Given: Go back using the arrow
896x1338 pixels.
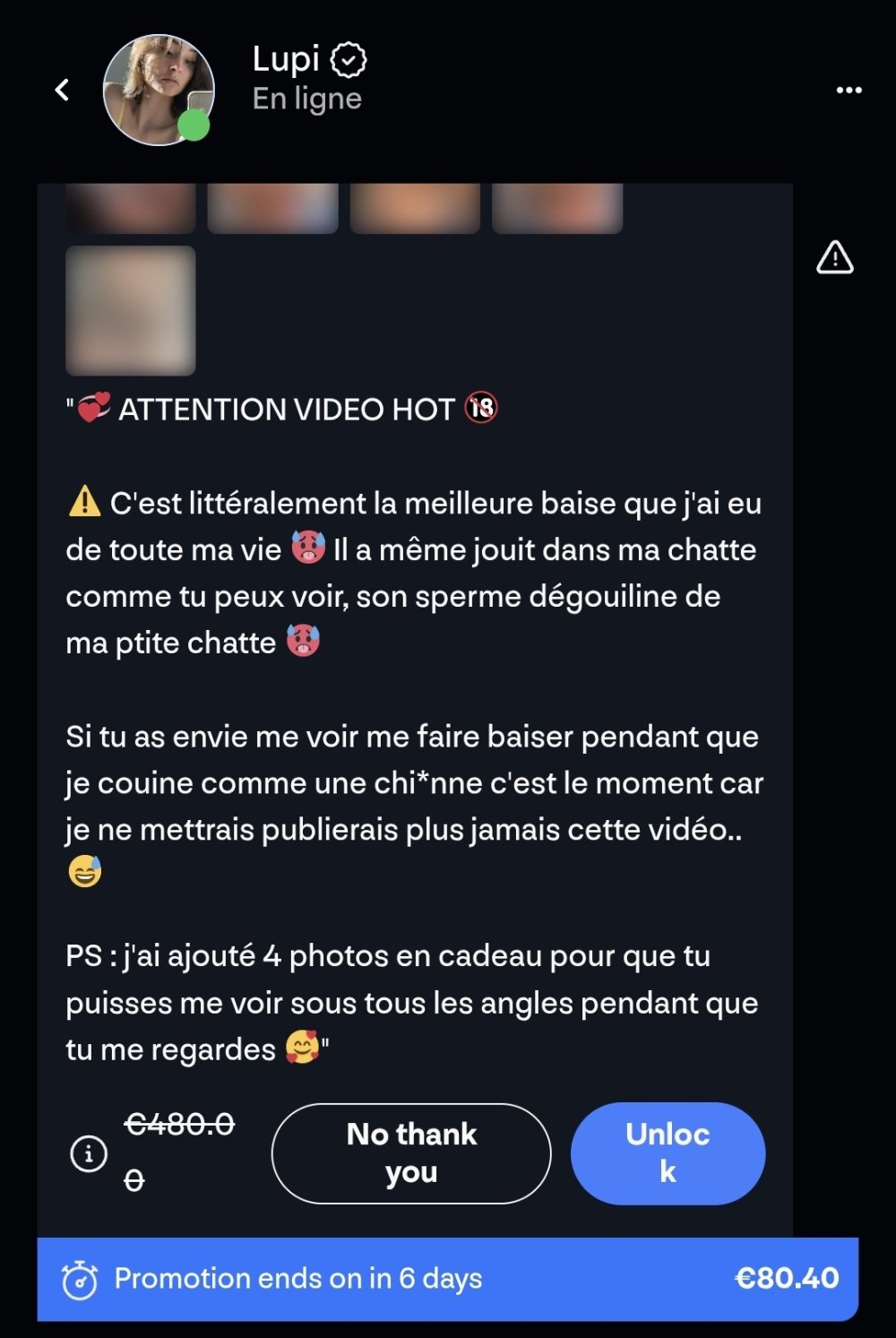Looking at the screenshot, I should coord(62,90).
